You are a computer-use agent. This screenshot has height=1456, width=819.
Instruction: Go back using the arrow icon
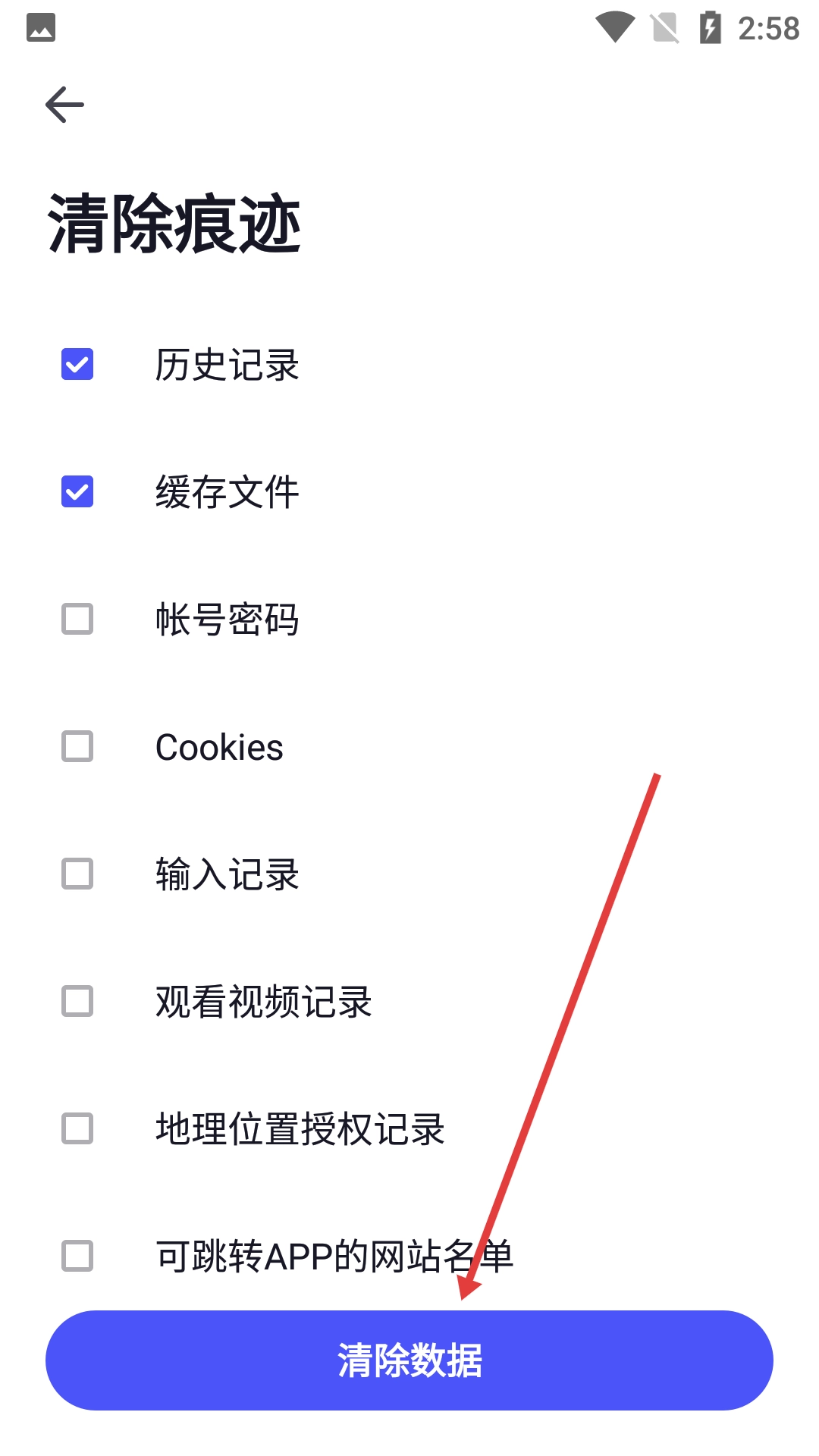point(64,105)
